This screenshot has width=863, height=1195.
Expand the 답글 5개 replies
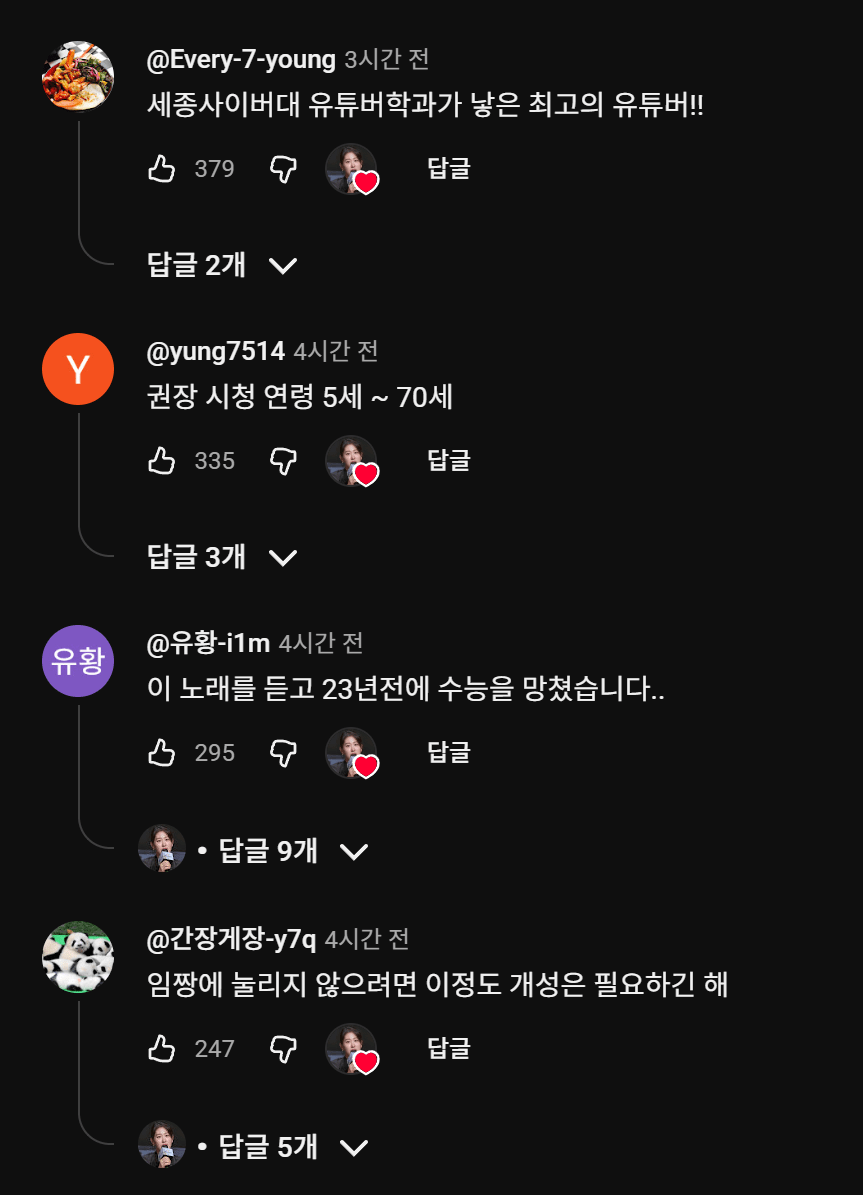(x=282, y=1147)
